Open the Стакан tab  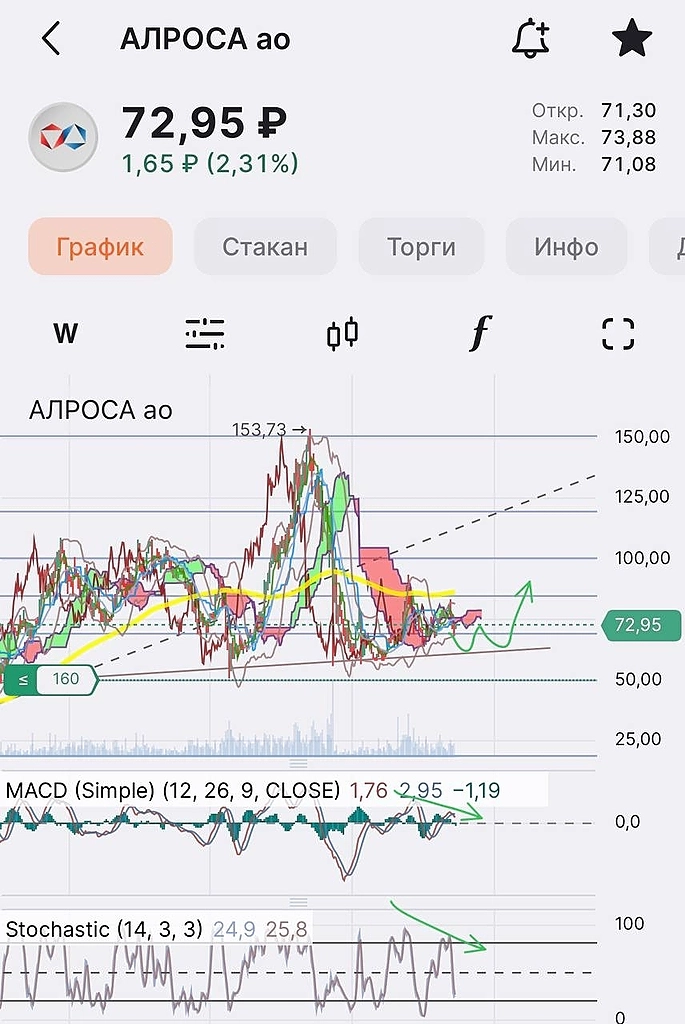(265, 246)
